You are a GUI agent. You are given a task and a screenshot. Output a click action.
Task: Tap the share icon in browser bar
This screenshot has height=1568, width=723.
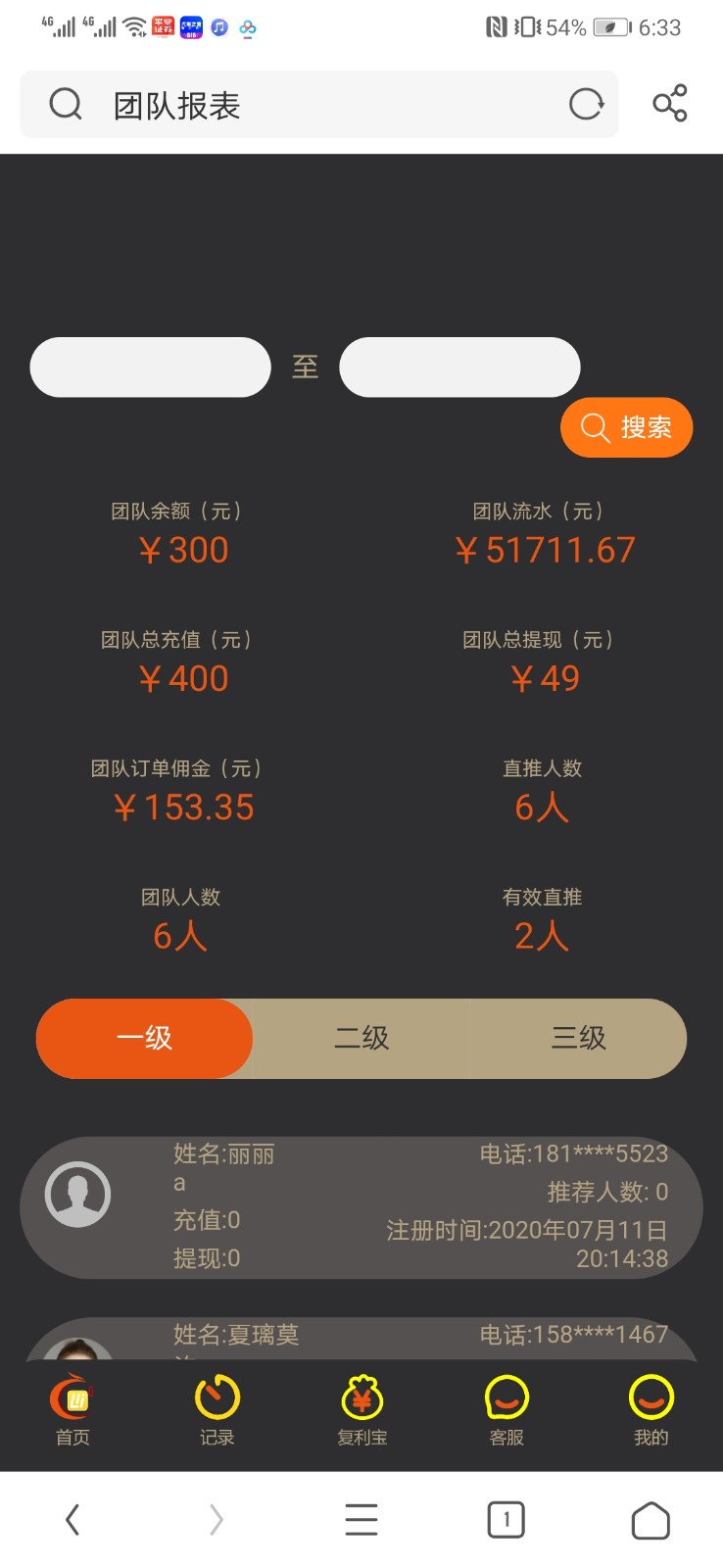click(x=670, y=104)
